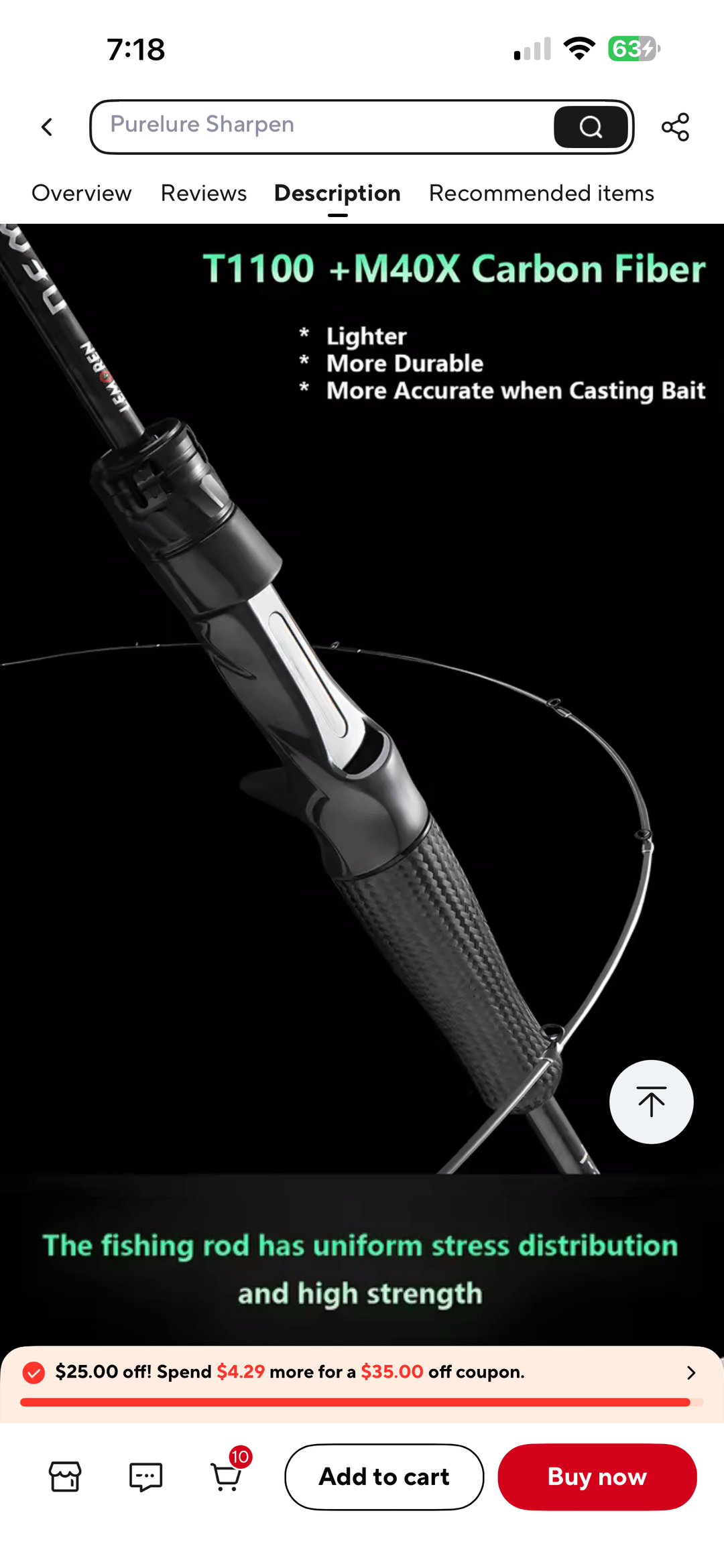Select the Description tab

(x=337, y=194)
